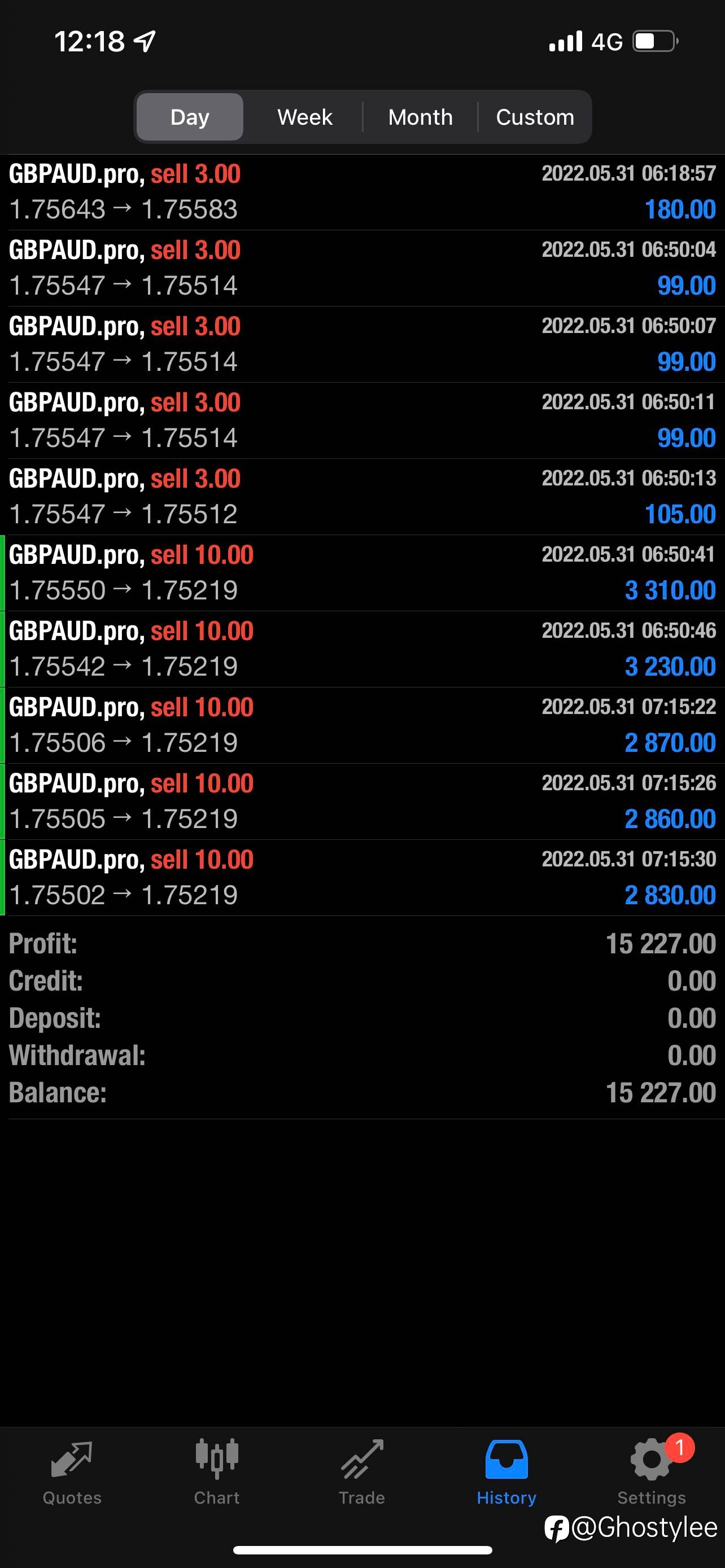Screen dimensions: 725x1568
Task: Go to the Chart tab
Action: tap(217, 1473)
